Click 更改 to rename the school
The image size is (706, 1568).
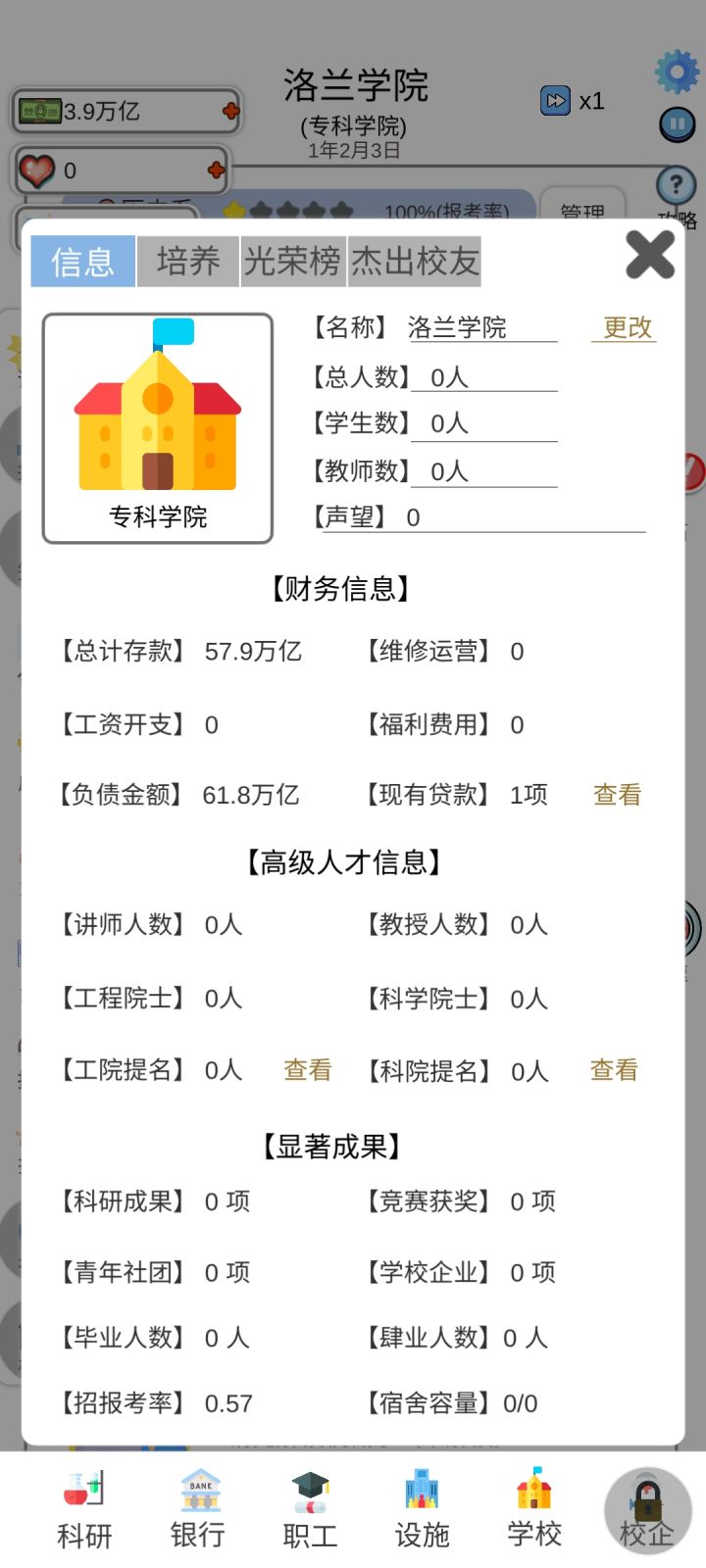(624, 327)
